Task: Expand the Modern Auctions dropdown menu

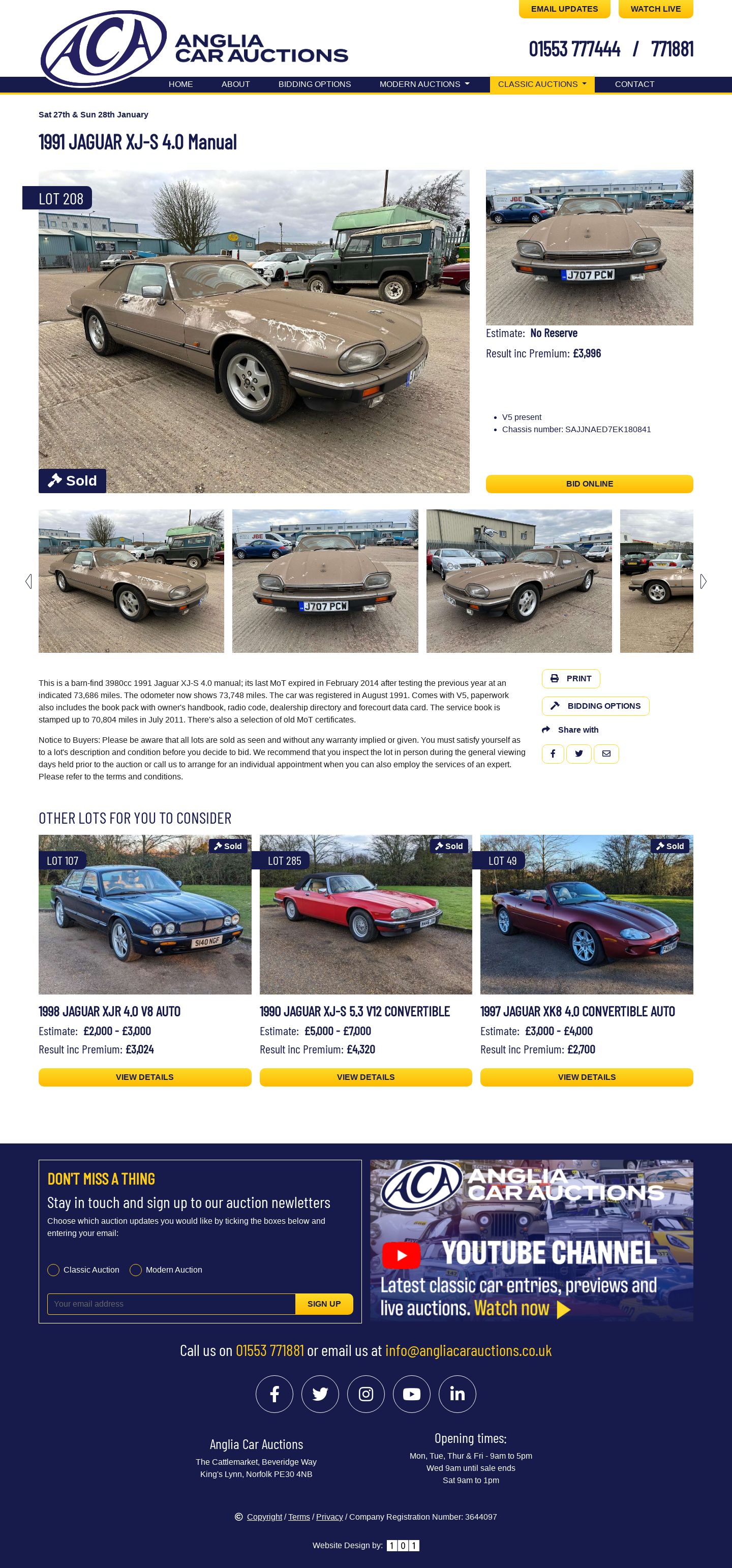Action: point(424,84)
